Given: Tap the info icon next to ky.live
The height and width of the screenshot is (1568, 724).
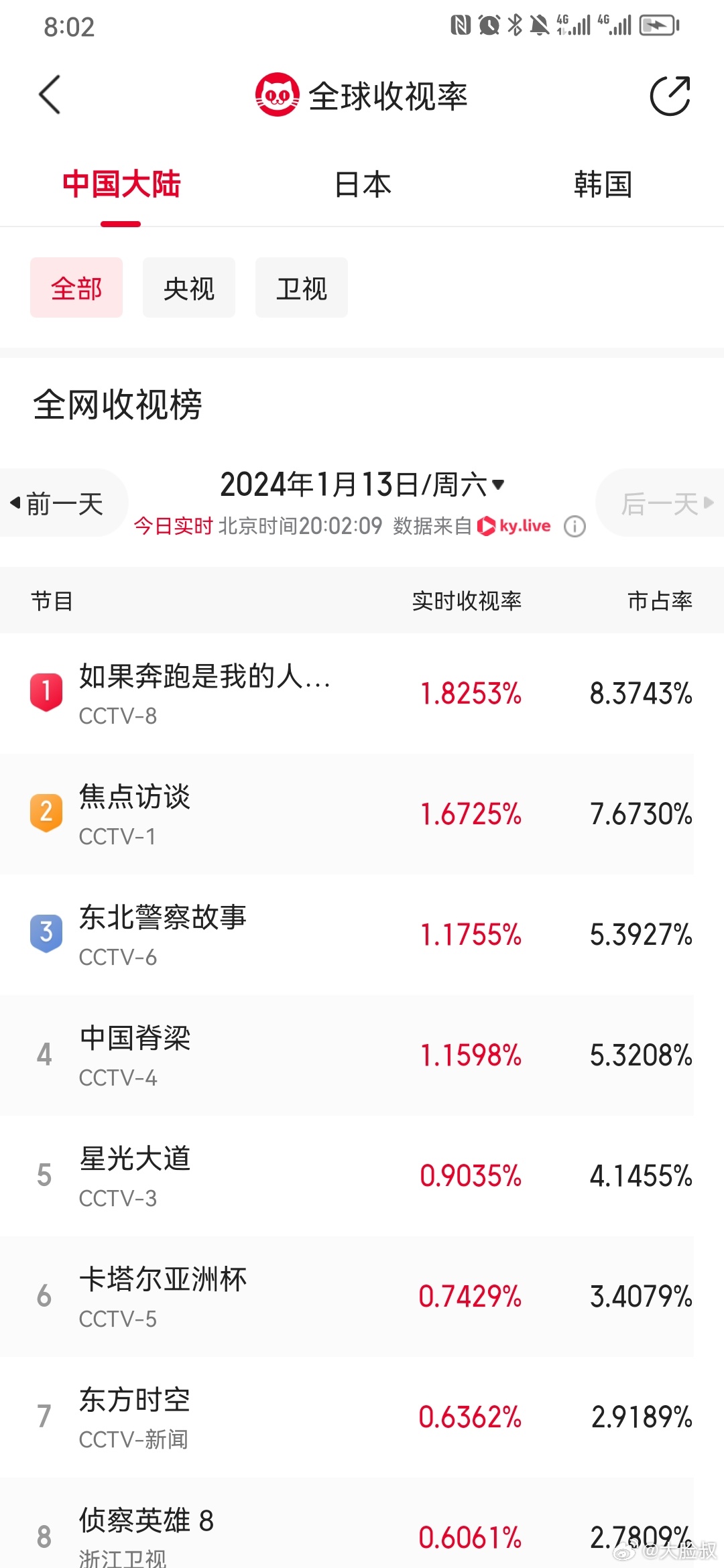Looking at the screenshot, I should (575, 526).
